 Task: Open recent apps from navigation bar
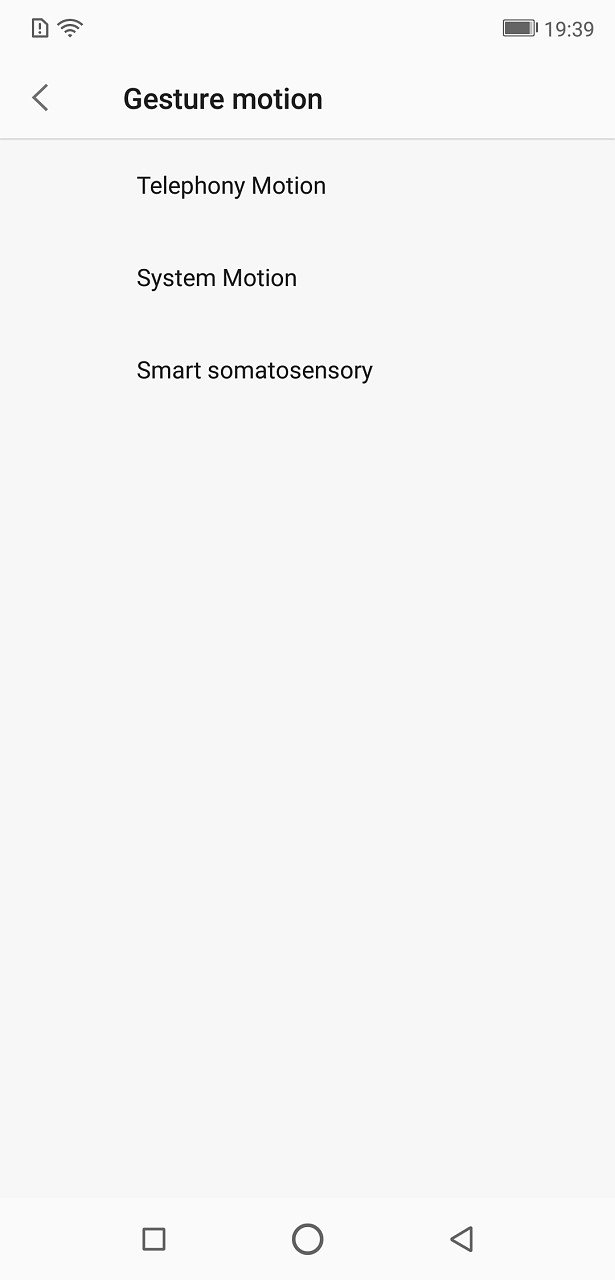click(x=154, y=1239)
